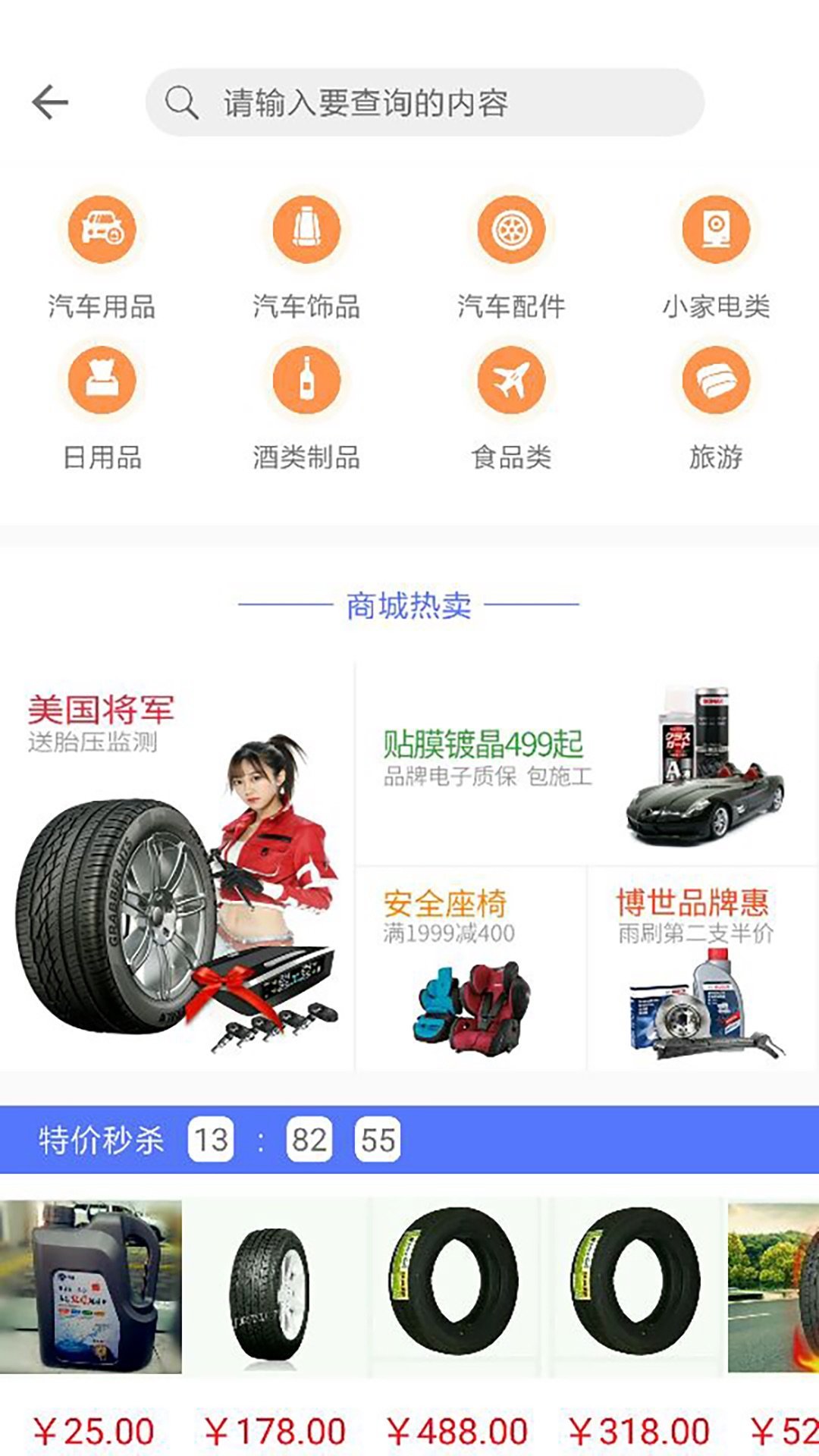View the ¥178.00 tire product
Screen dimensions: 819x1456
275,1289
